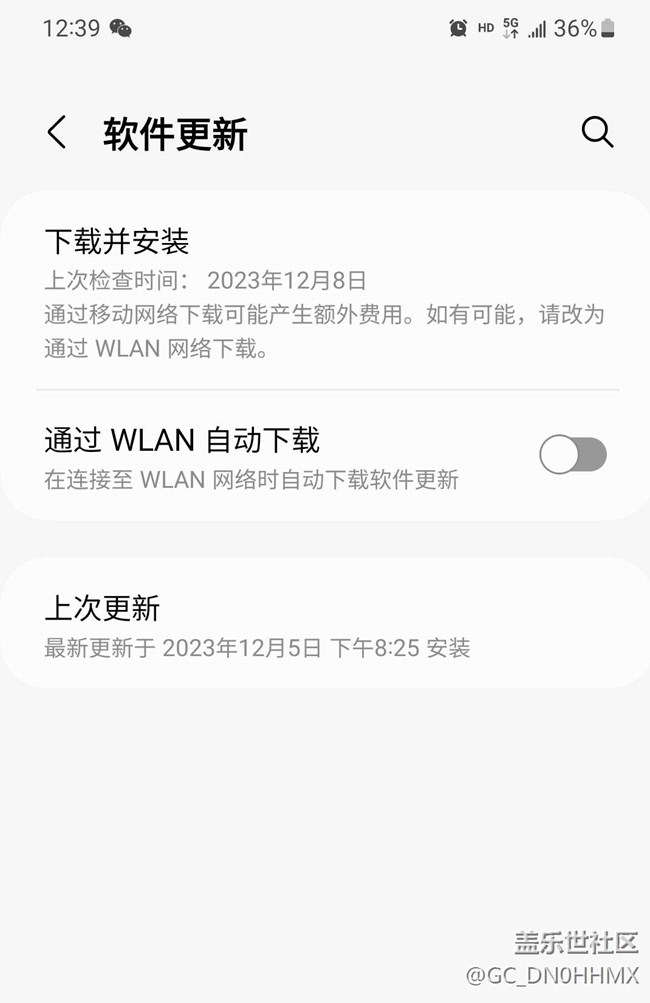The width and height of the screenshot is (650, 1003).
Task: Go back from 软件更新 screen
Action: coord(57,133)
